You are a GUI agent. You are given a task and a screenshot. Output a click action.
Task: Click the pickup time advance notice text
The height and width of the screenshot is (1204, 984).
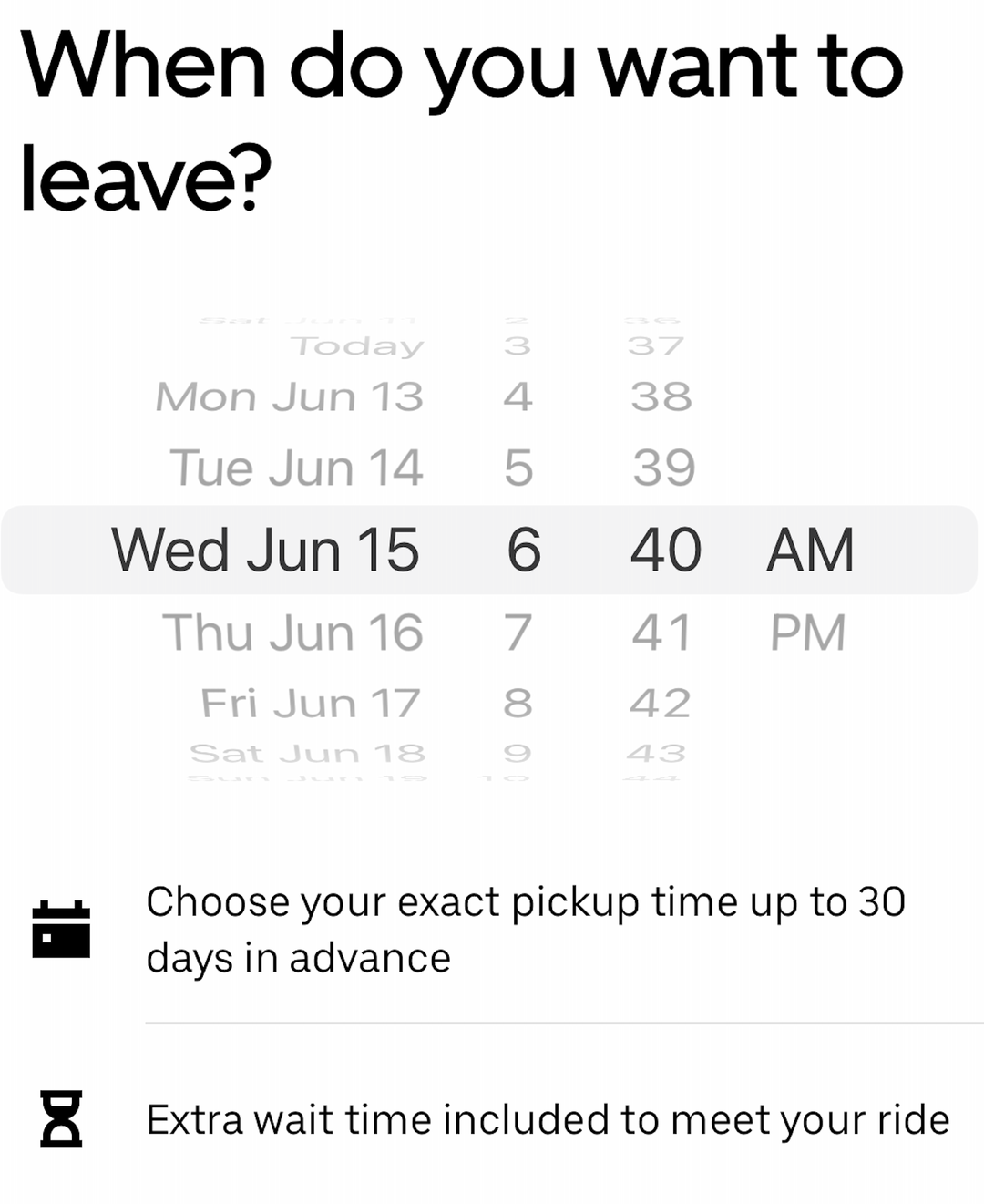524,927
